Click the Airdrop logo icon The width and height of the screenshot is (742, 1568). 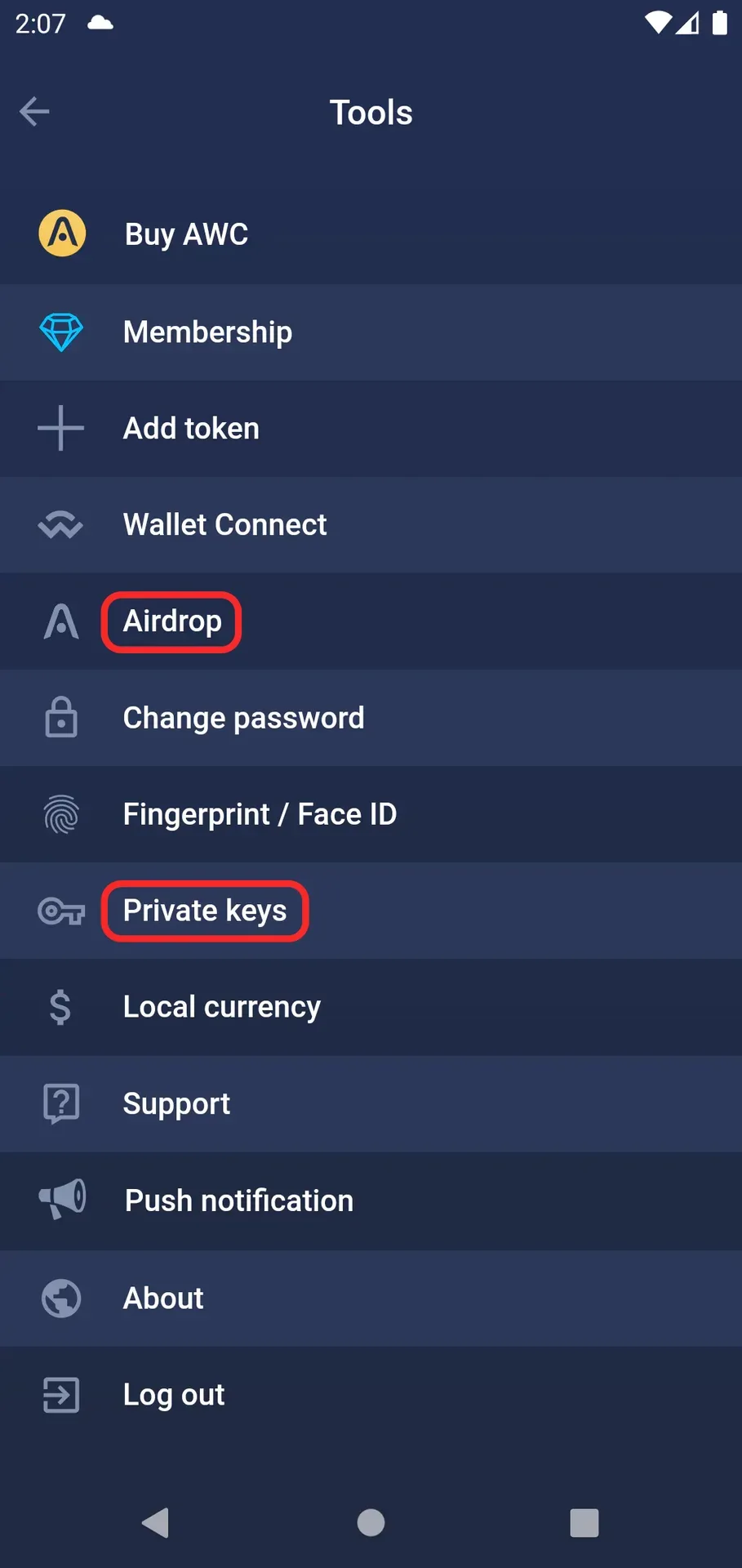pos(60,621)
